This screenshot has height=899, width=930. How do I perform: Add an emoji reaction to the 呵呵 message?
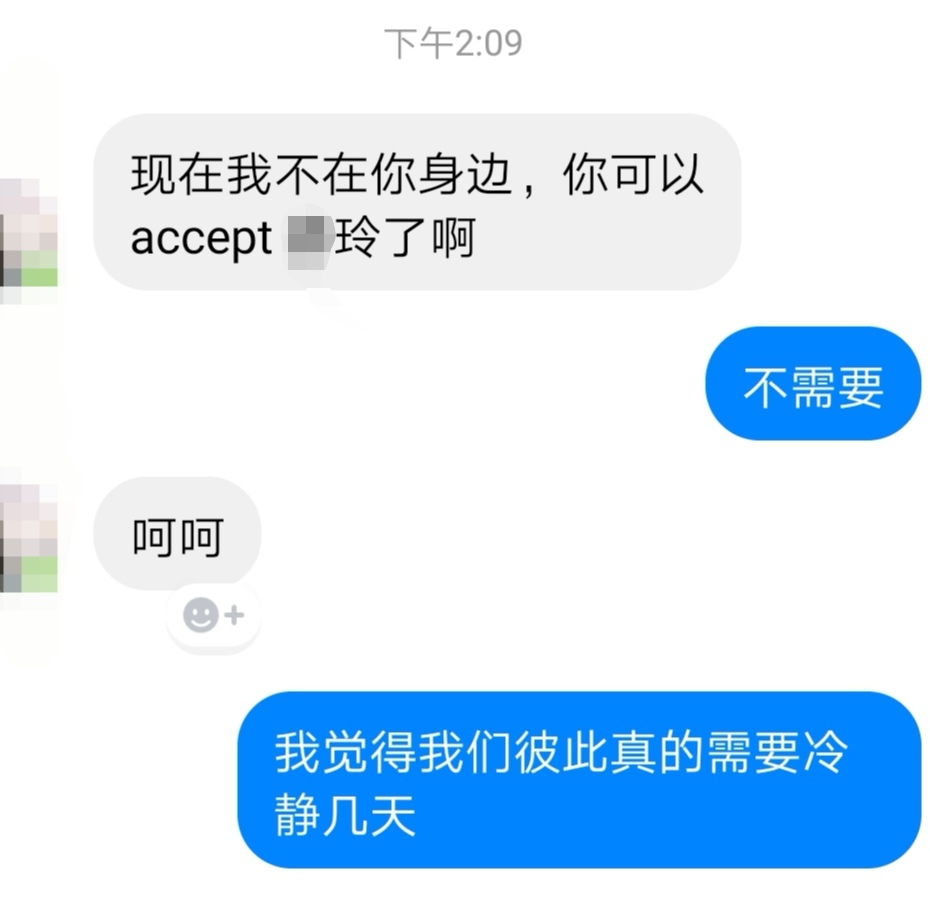click(x=213, y=615)
